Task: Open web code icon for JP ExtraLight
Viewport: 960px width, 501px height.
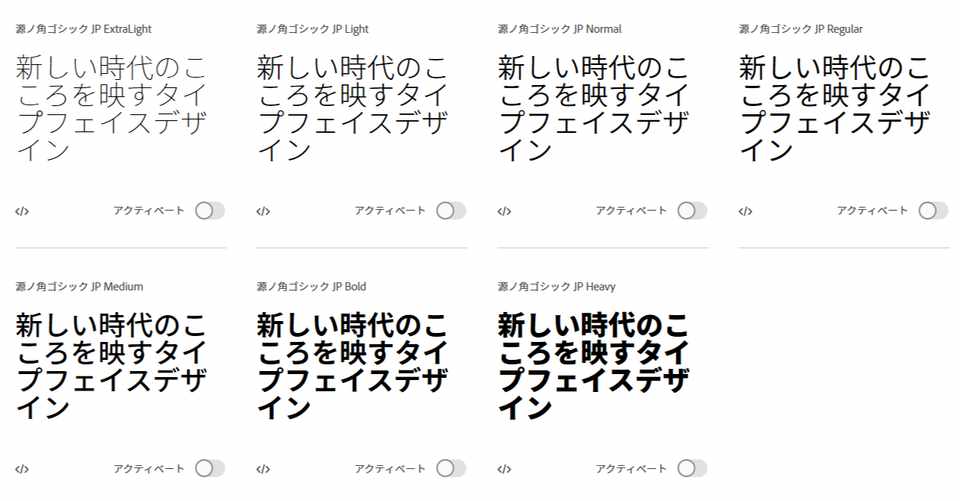Action: point(22,211)
